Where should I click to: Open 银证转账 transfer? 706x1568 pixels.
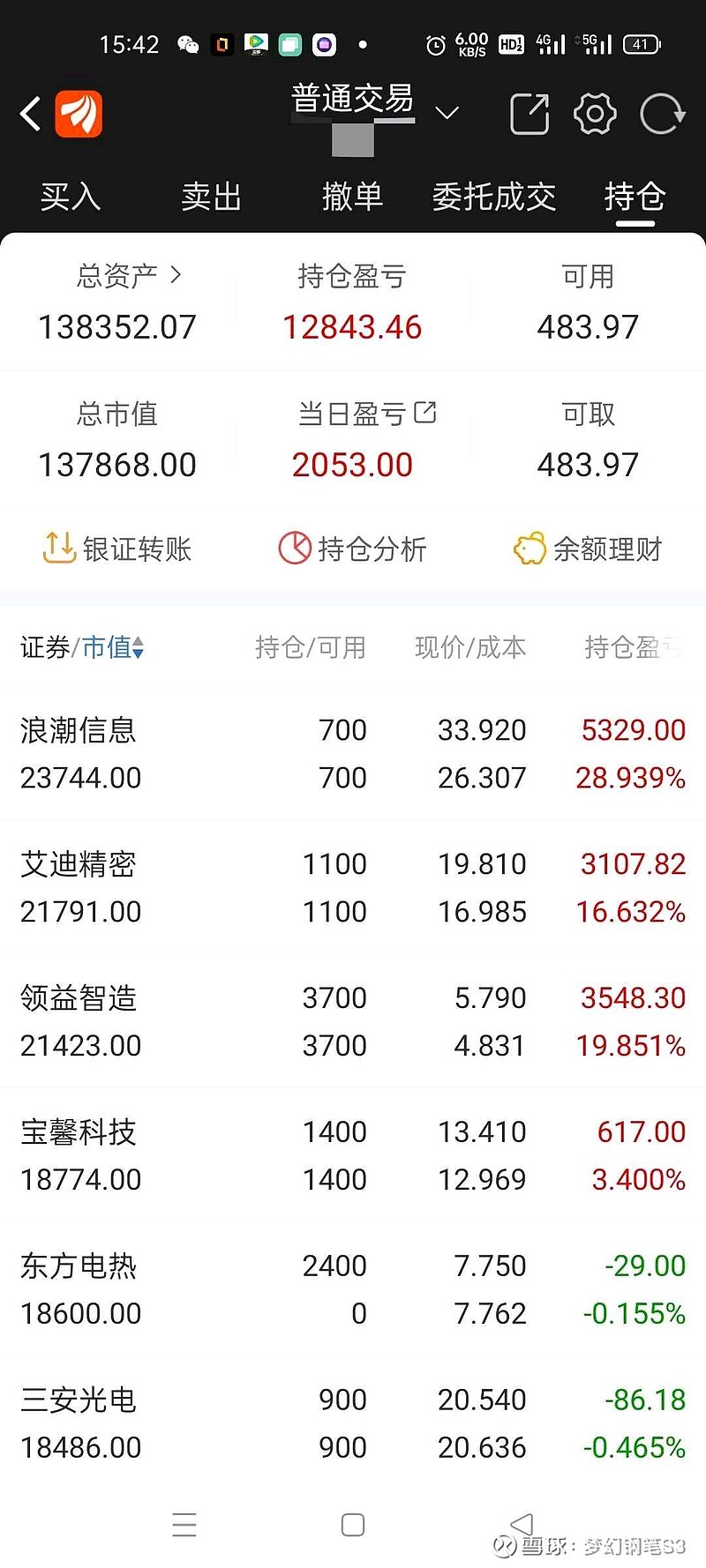[116, 549]
